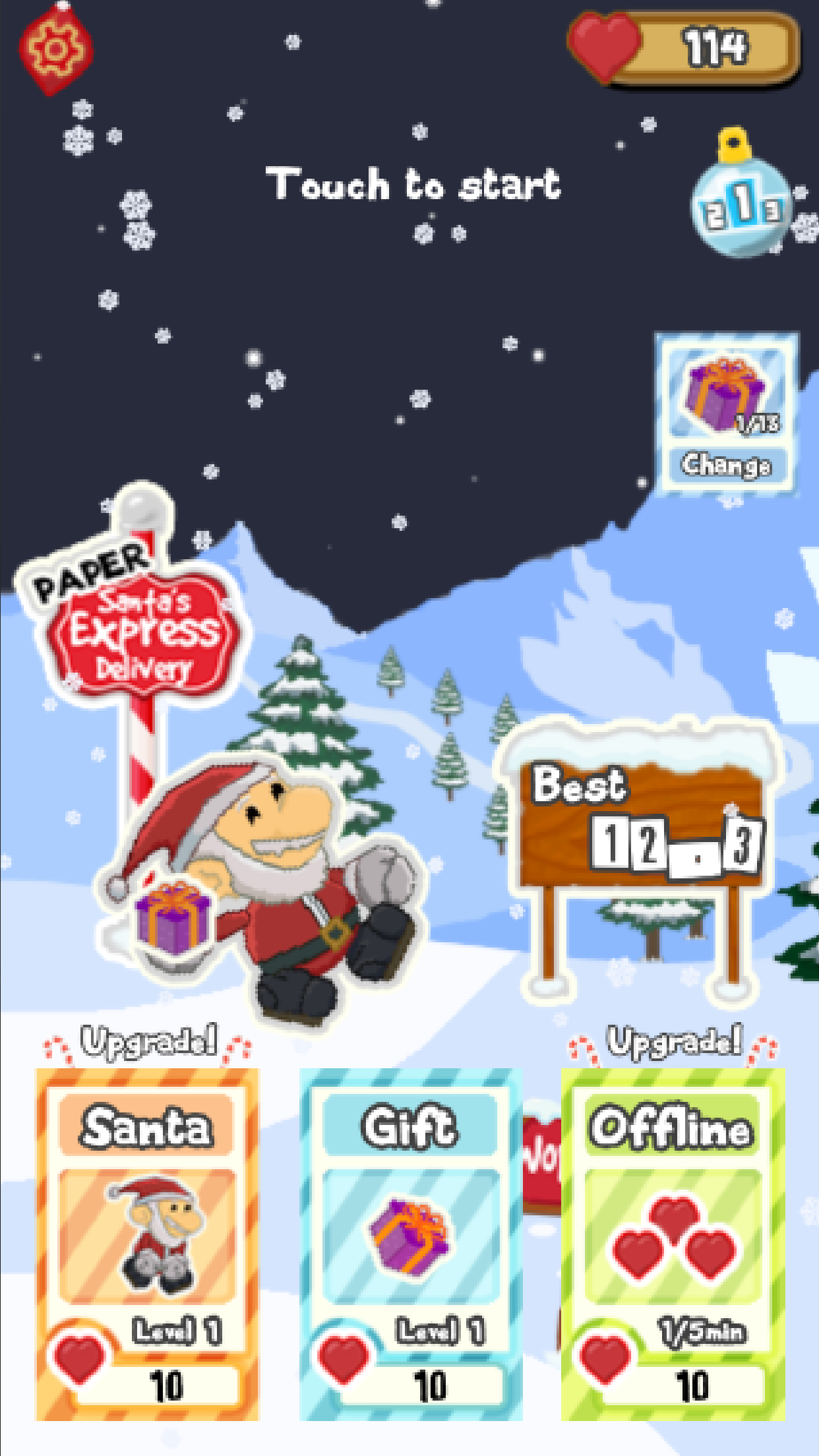819x1456 pixels.
Task: Open the settings gear ornament
Action: coord(55,49)
